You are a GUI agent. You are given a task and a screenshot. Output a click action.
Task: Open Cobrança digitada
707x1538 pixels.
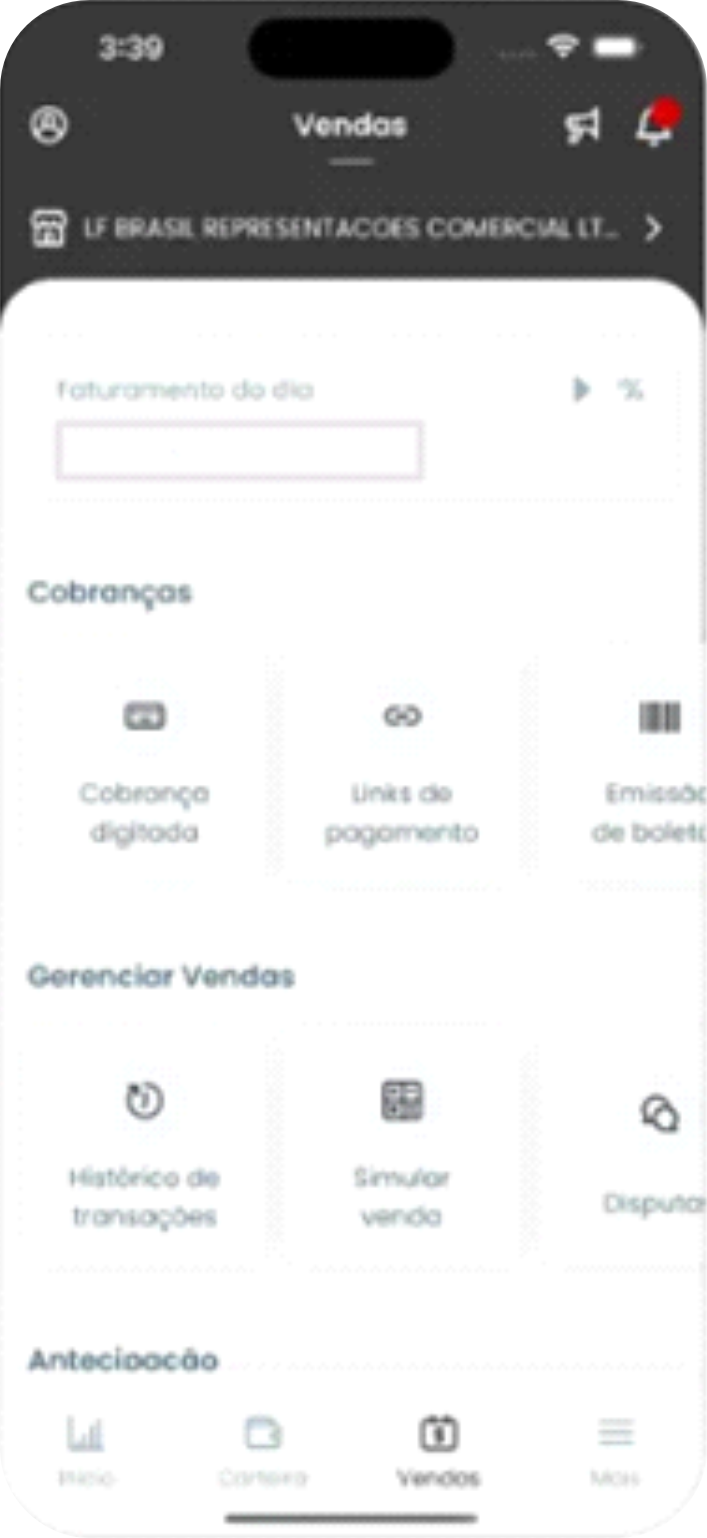coord(145,768)
